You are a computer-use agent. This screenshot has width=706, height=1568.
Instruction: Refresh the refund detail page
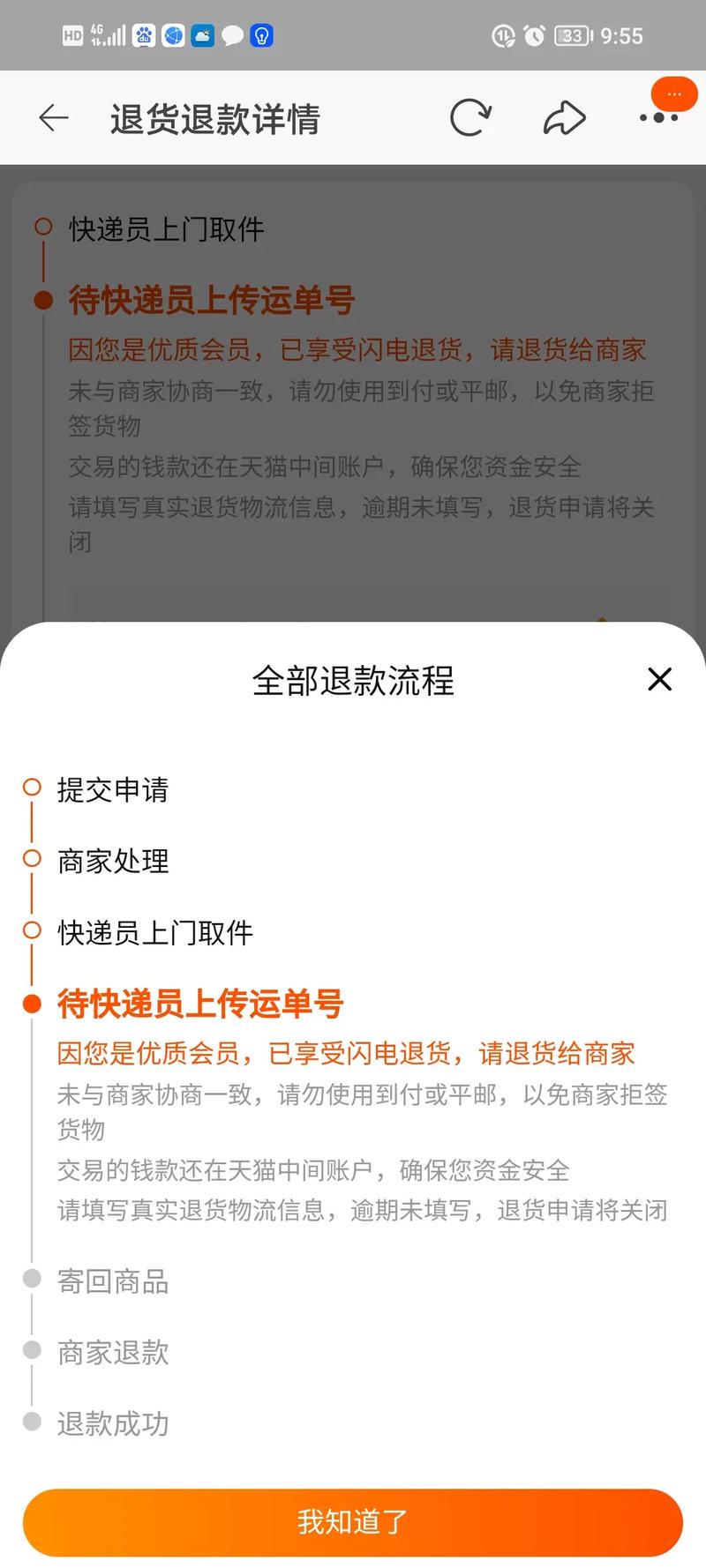coord(471,116)
